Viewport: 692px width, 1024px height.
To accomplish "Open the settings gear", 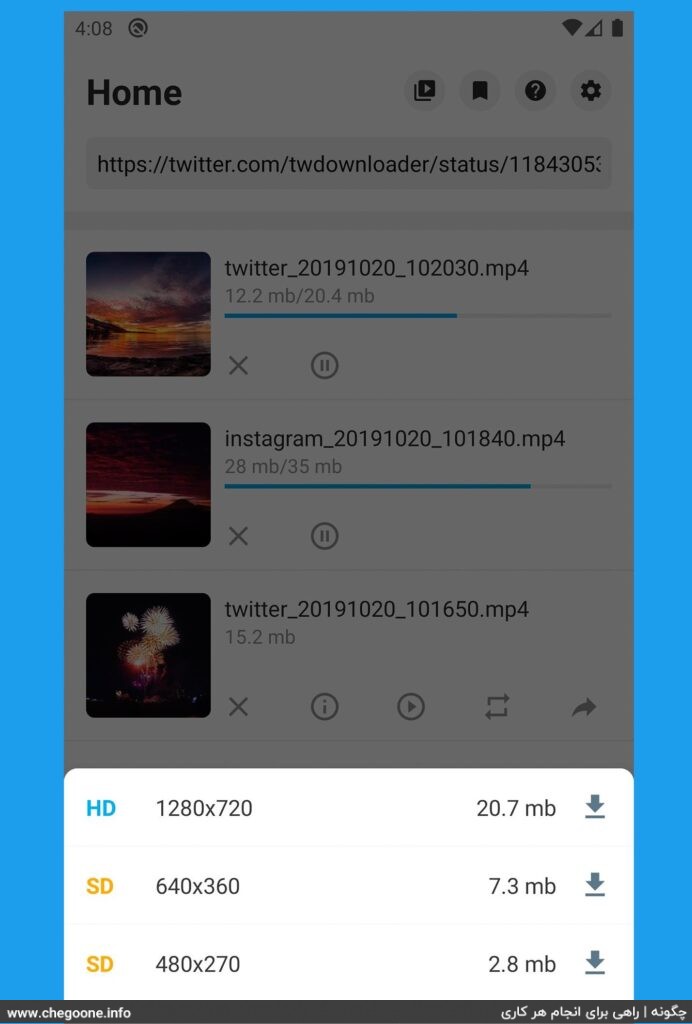I will (x=591, y=91).
